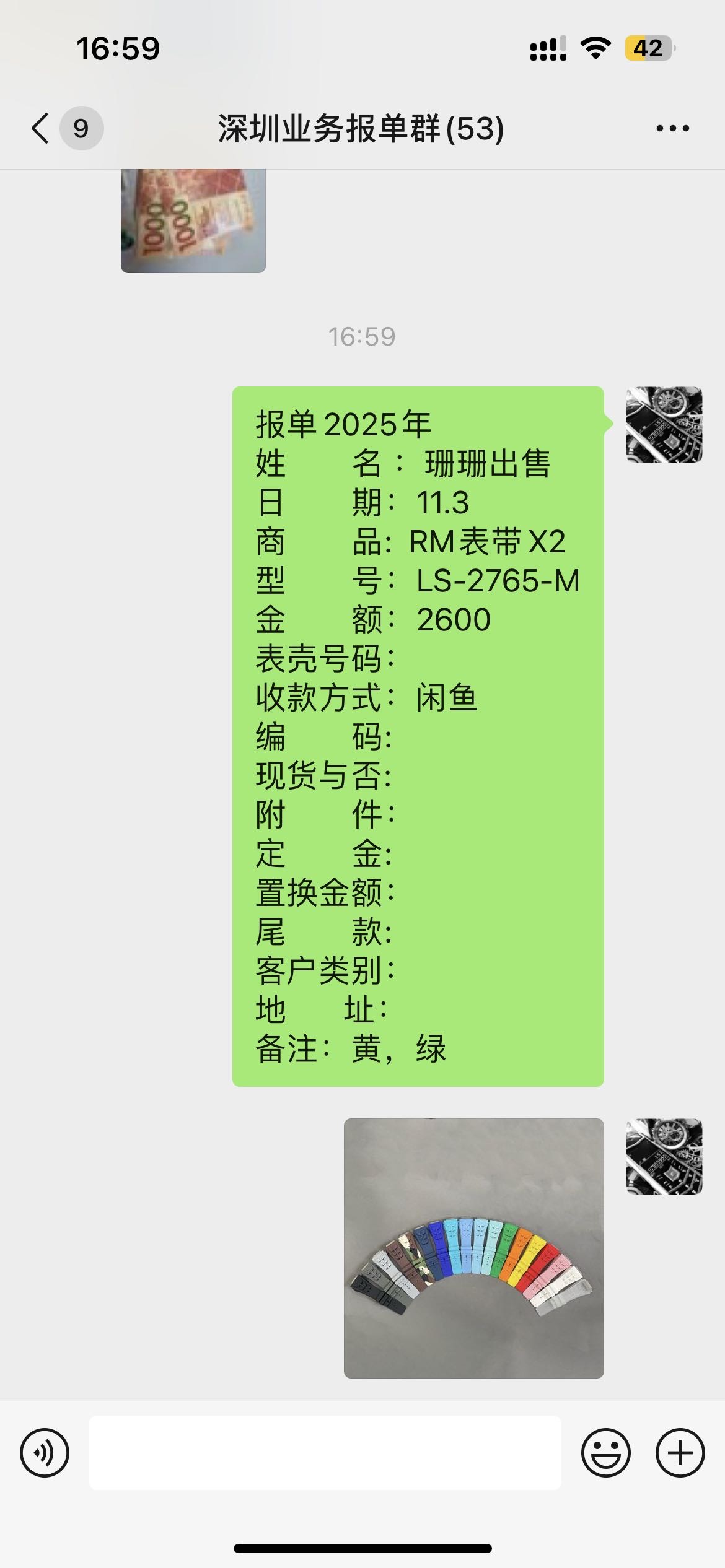725x1568 pixels.
Task: Go back to the chat list
Action: coord(41,128)
